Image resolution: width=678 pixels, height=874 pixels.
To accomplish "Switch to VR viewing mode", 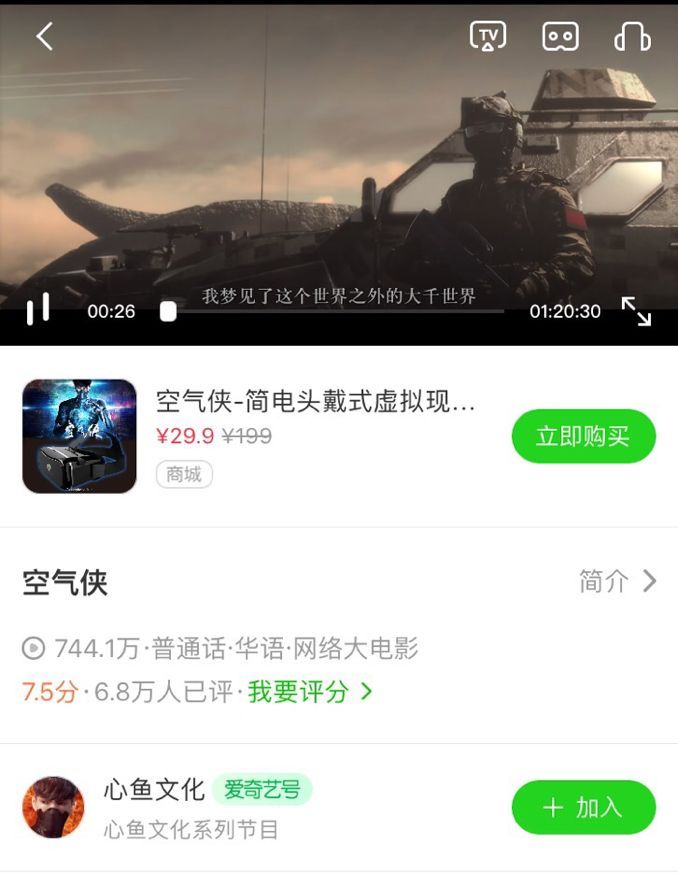I will click(560, 37).
